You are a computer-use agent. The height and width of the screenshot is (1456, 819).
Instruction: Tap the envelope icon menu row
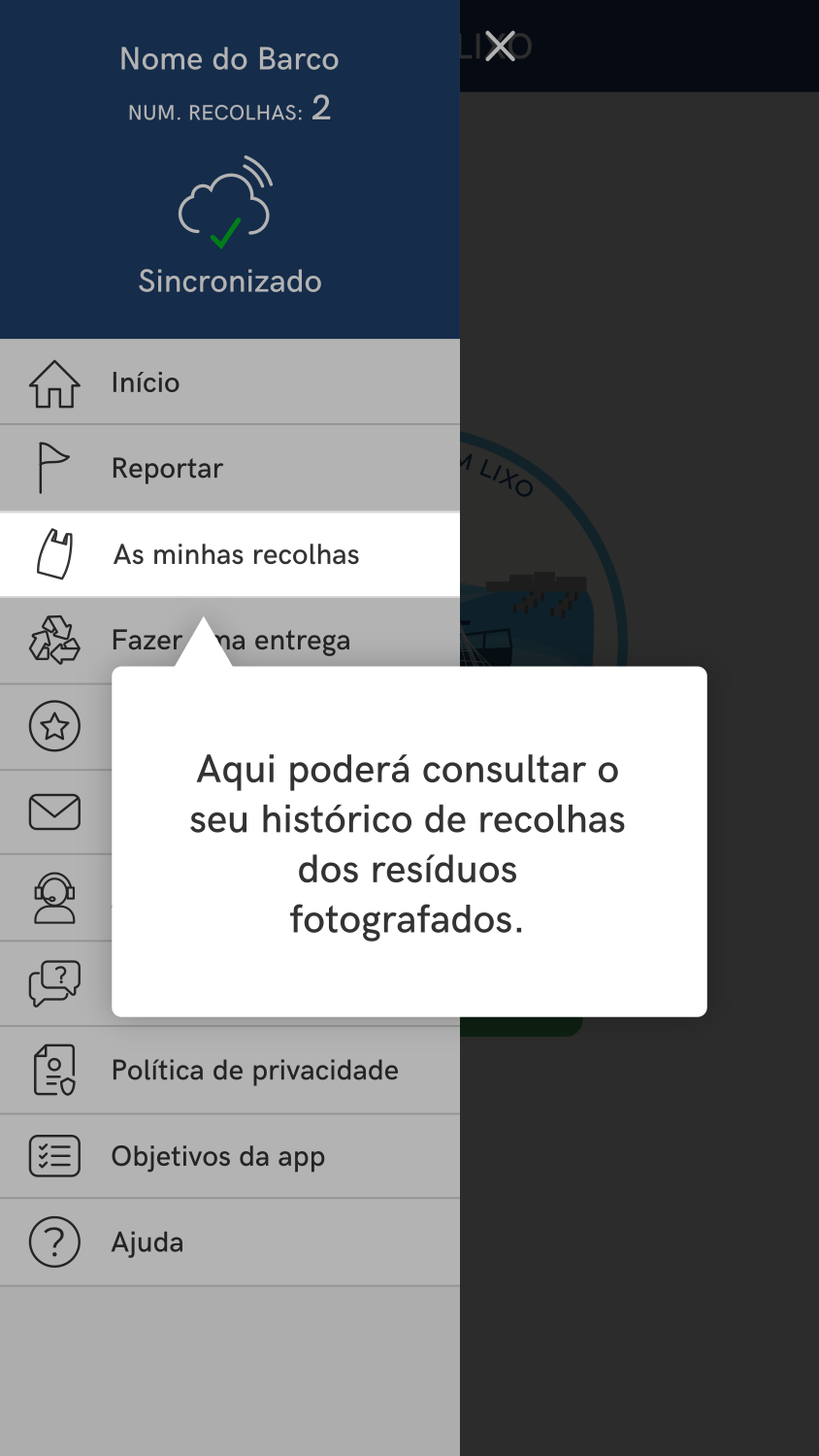[54, 811]
